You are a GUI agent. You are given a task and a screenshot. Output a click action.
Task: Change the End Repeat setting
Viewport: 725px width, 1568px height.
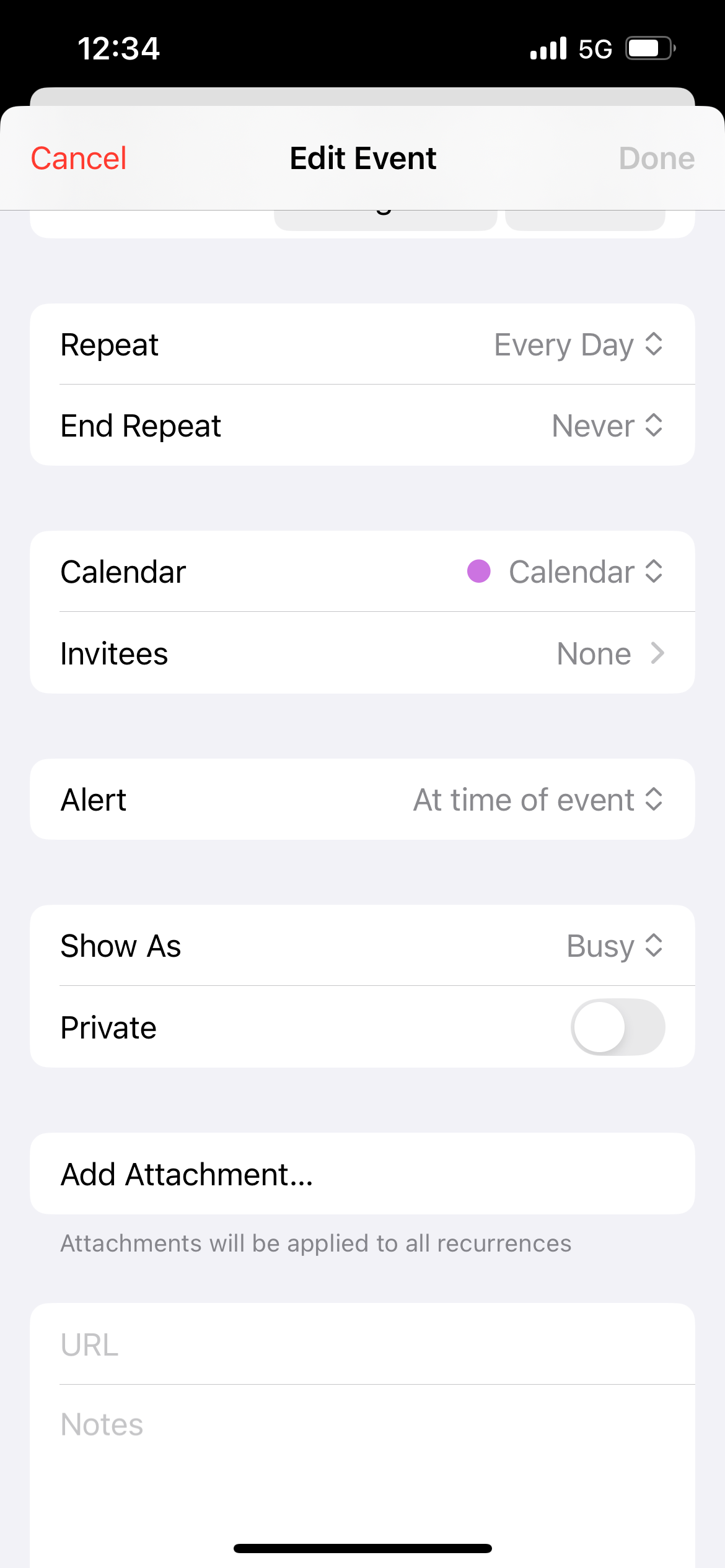(606, 426)
